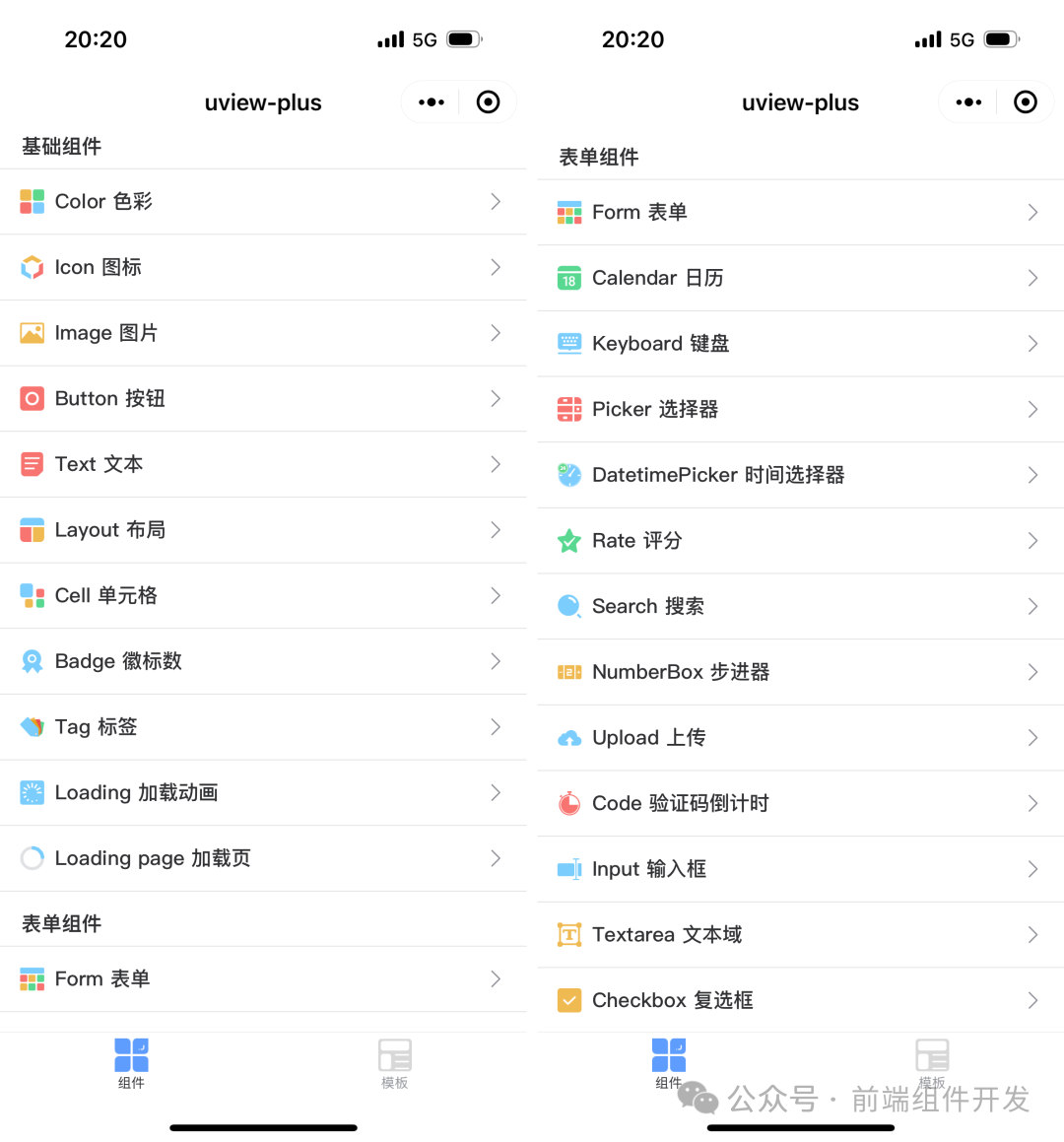Screen dimensions: 1064x1142
Task: Click the Icon 图标 item's cube icon
Action: [32, 267]
